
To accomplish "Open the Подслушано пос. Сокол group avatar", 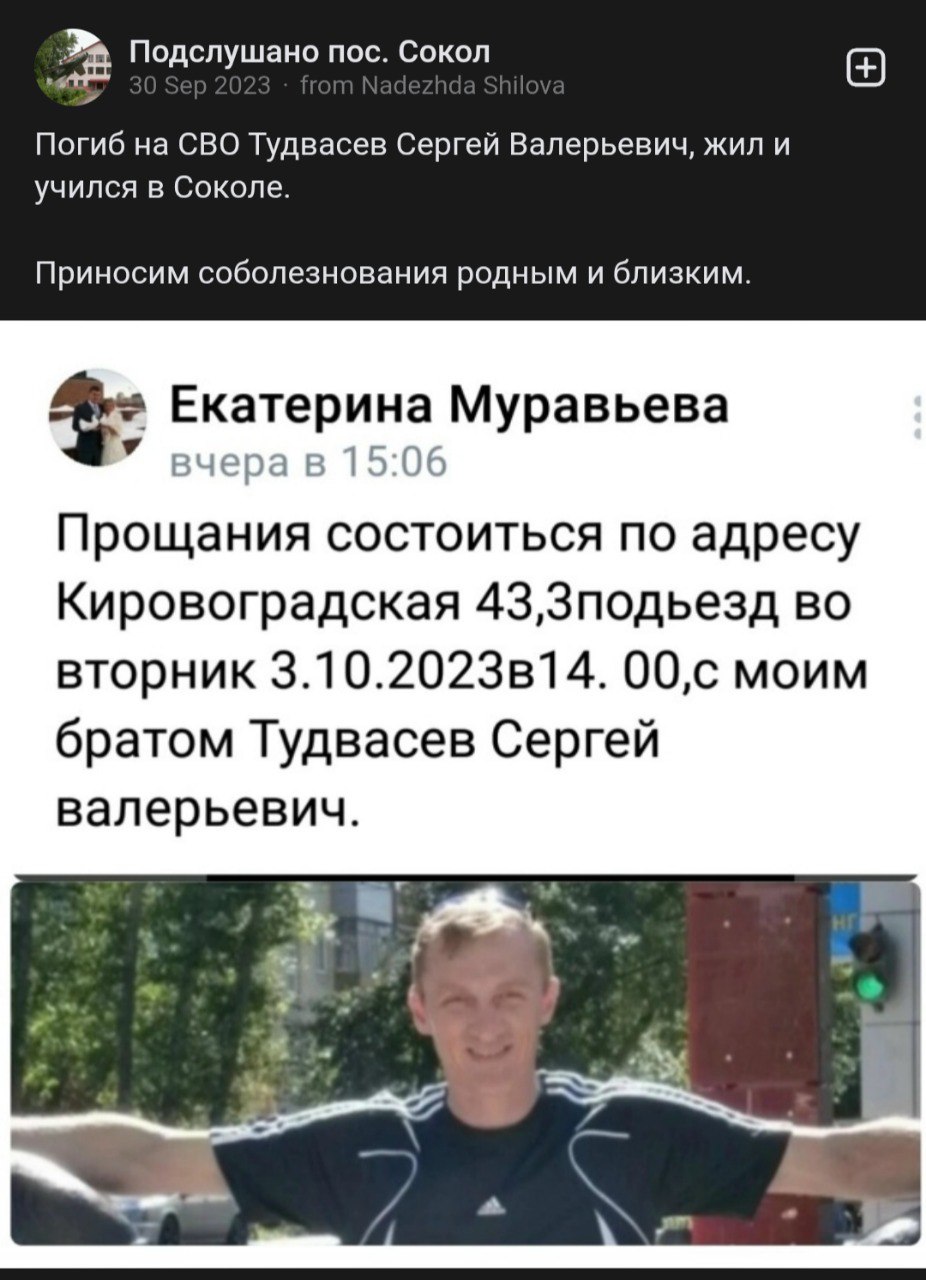I will (70, 67).
